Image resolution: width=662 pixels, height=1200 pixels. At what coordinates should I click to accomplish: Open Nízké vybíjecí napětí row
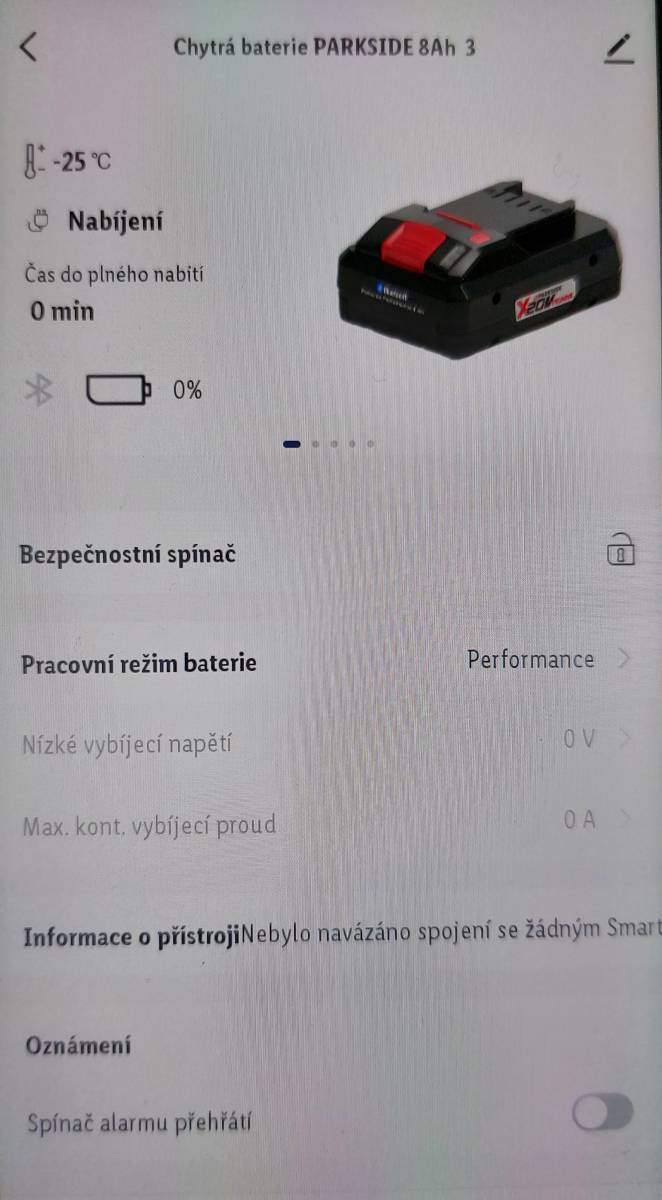point(331,743)
